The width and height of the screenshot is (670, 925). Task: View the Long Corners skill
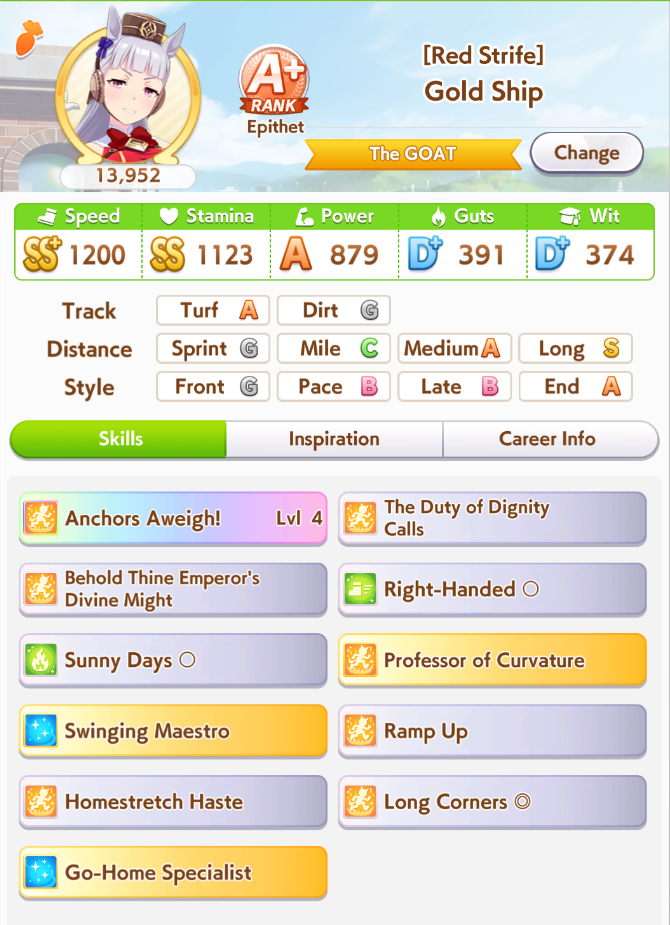492,802
